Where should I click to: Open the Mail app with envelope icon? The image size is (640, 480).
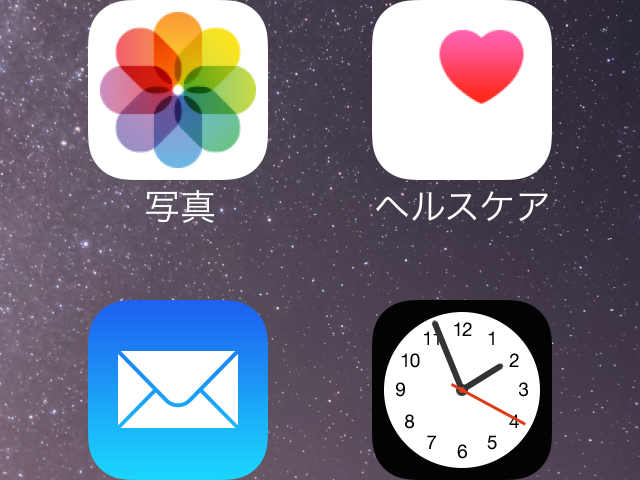click(x=178, y=390)
